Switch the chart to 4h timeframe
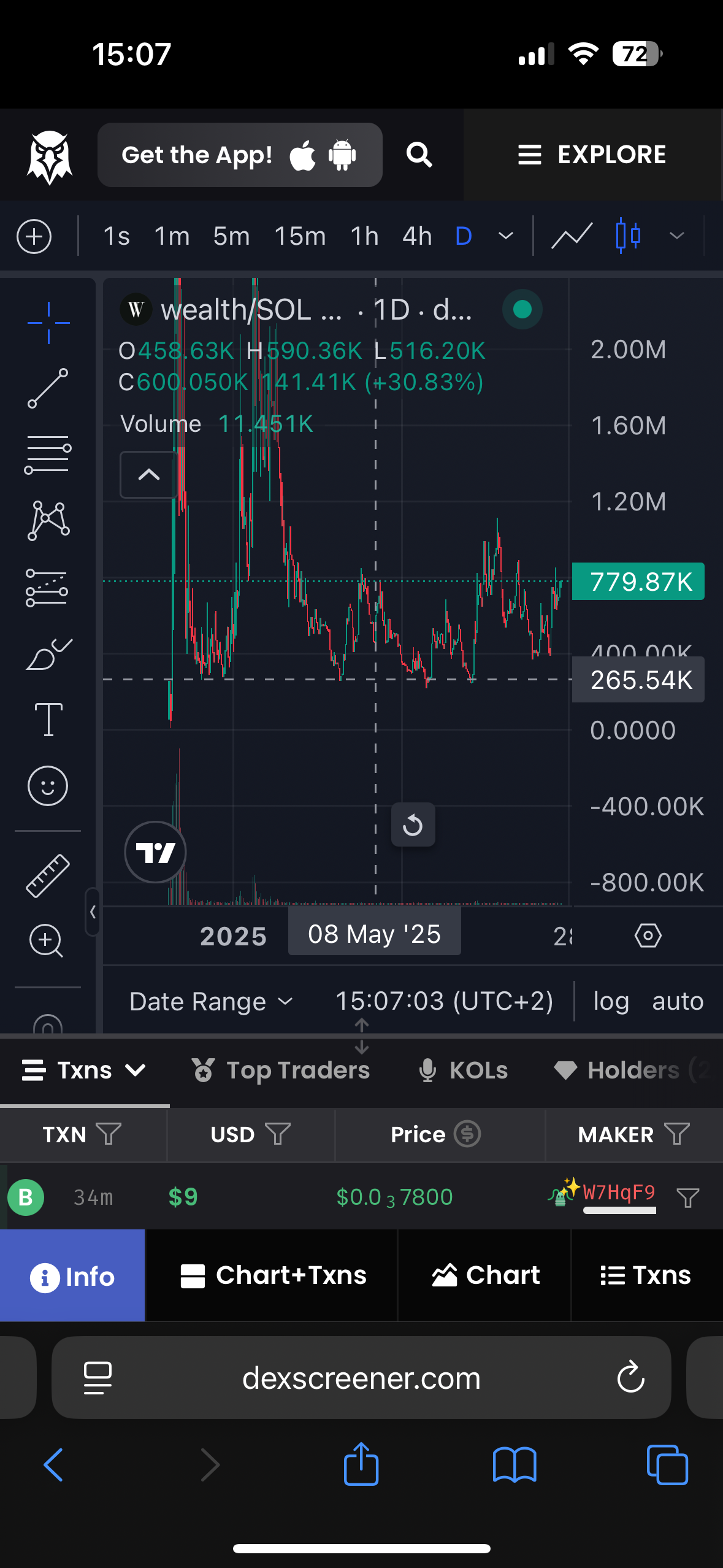 pos(417,236)
